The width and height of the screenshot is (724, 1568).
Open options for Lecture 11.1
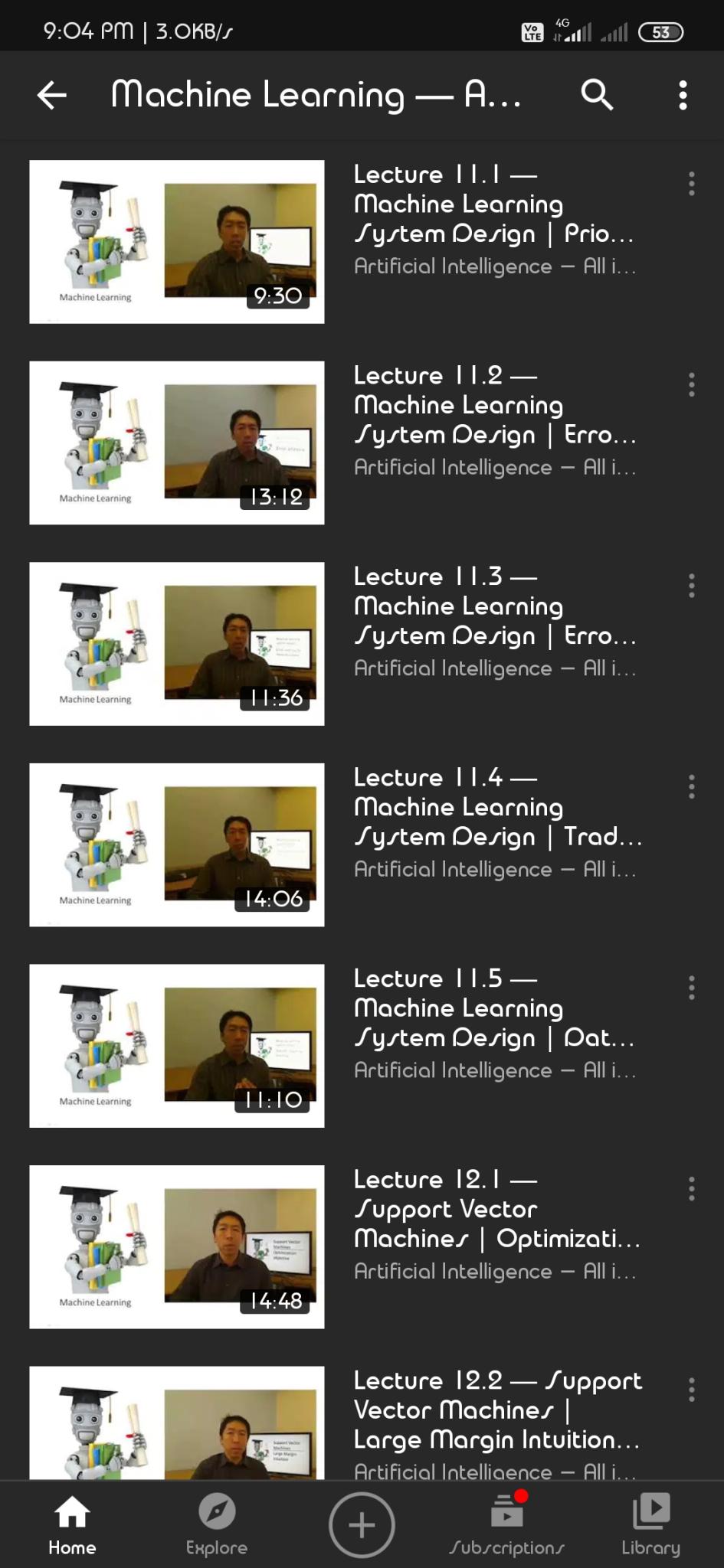[691, 184]
